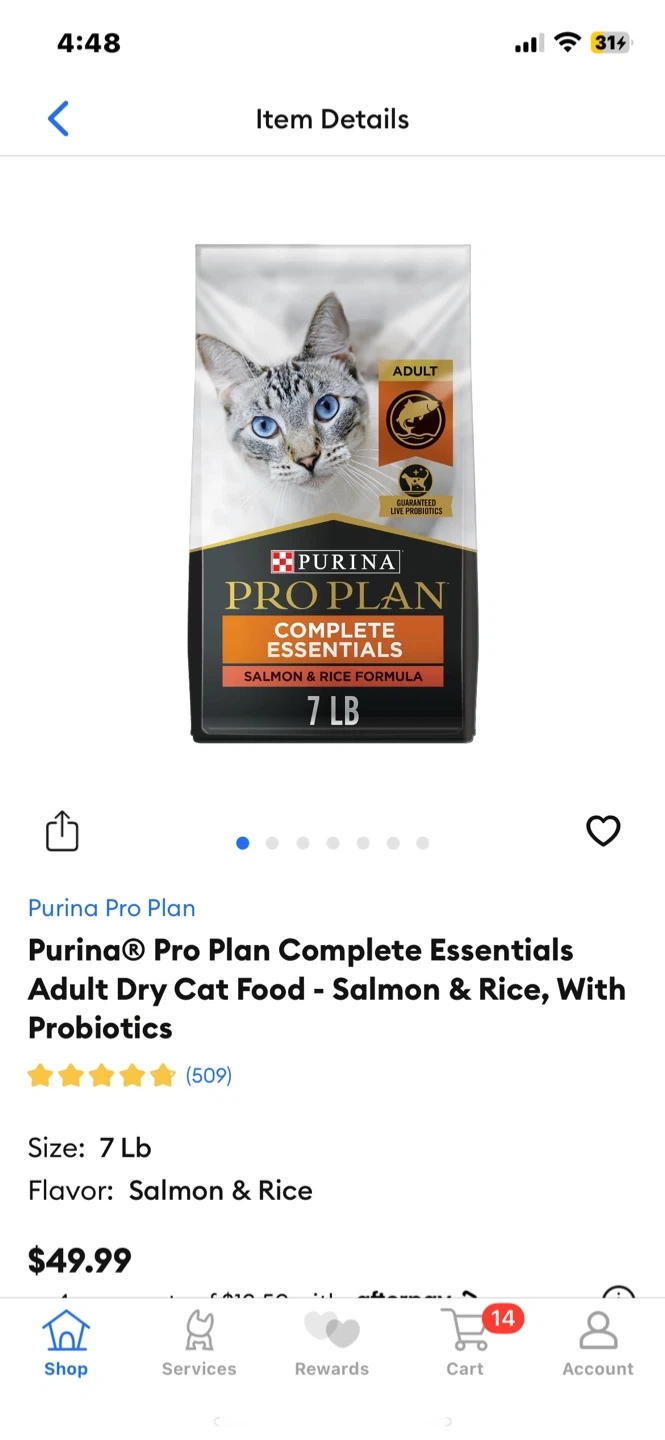665x1440 pixels.
Task: Go to the Rewards tab
Action: (x=332, y=1343)
